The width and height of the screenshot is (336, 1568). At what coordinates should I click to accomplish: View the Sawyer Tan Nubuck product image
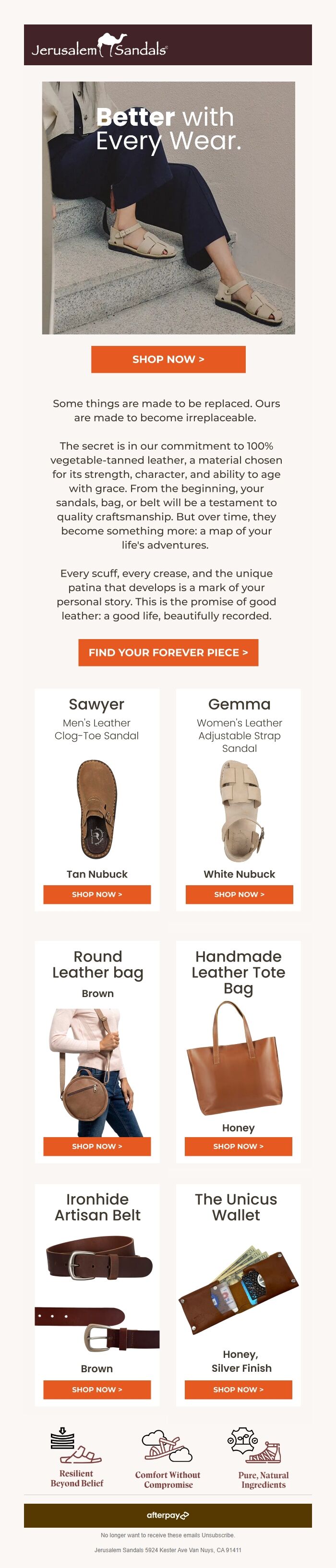click(97, 808)
